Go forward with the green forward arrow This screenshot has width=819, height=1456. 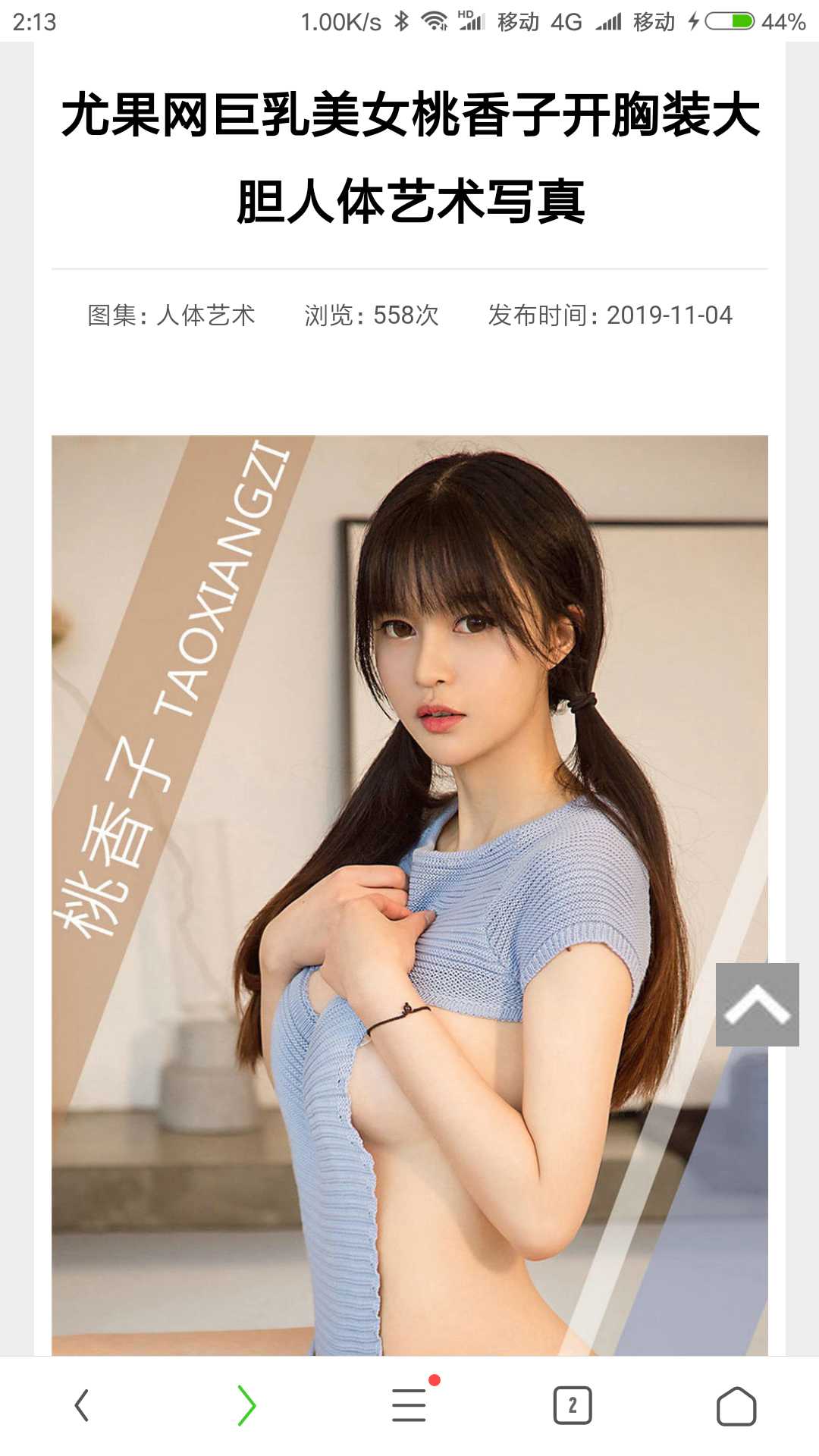click(246, 1405)
